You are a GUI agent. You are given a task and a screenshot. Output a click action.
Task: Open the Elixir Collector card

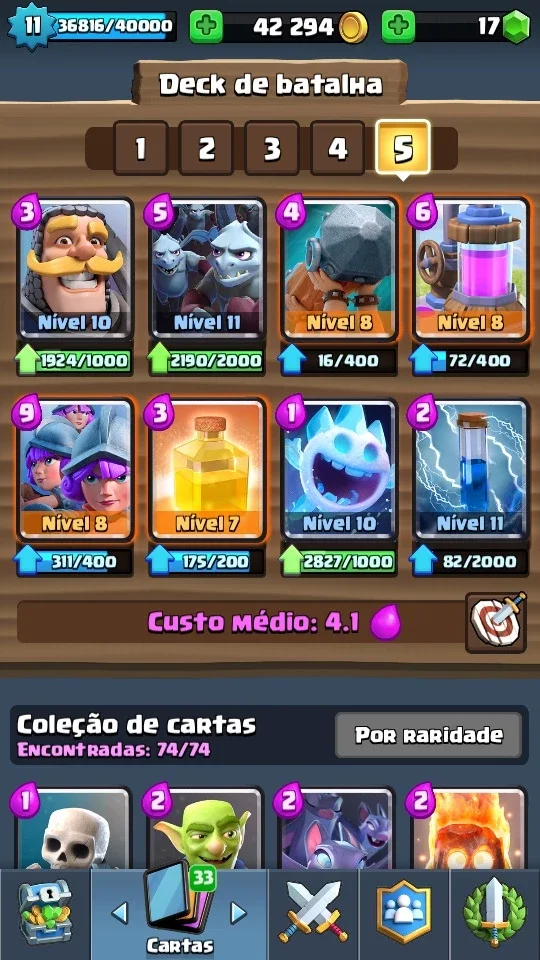[x=471, y=269]
